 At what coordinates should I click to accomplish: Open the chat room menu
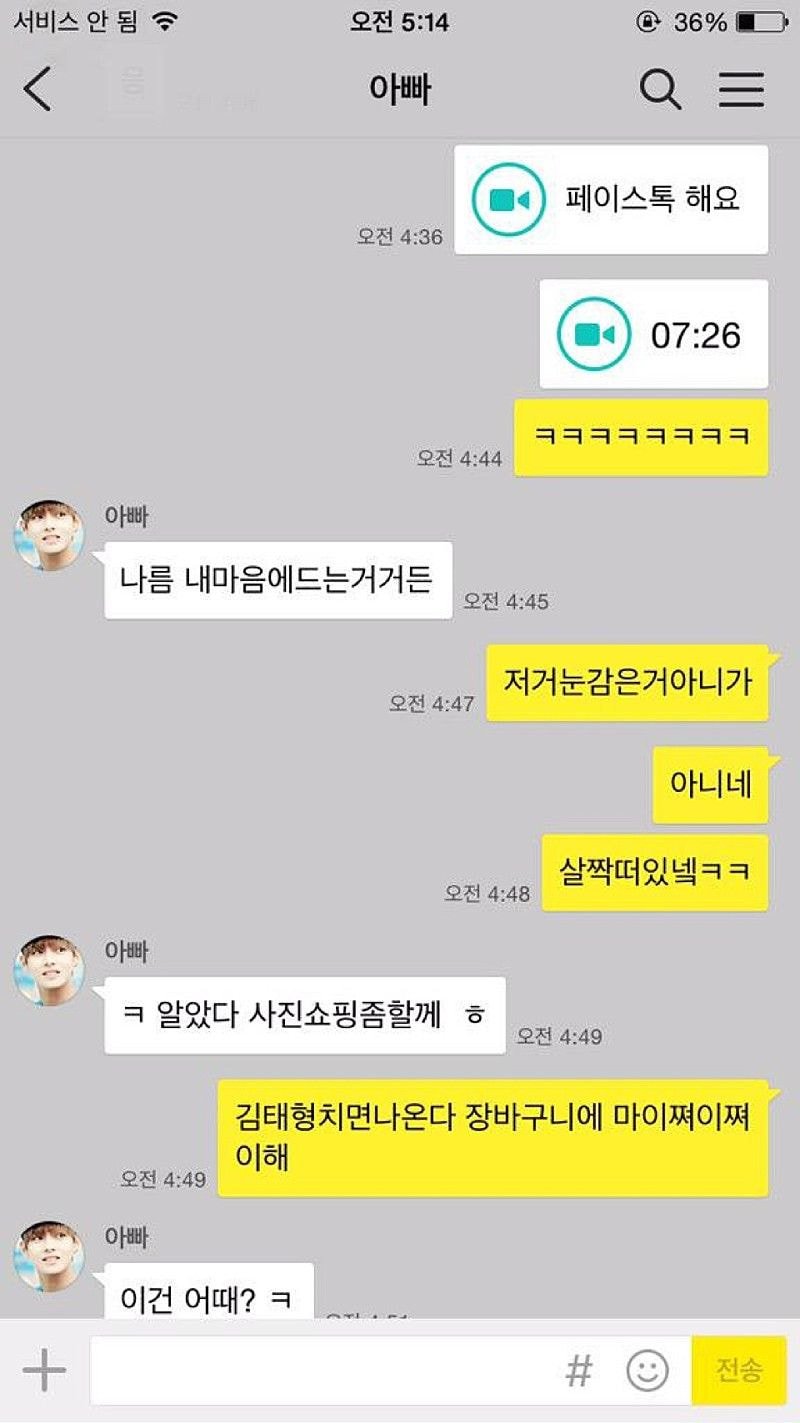point(741,90)
